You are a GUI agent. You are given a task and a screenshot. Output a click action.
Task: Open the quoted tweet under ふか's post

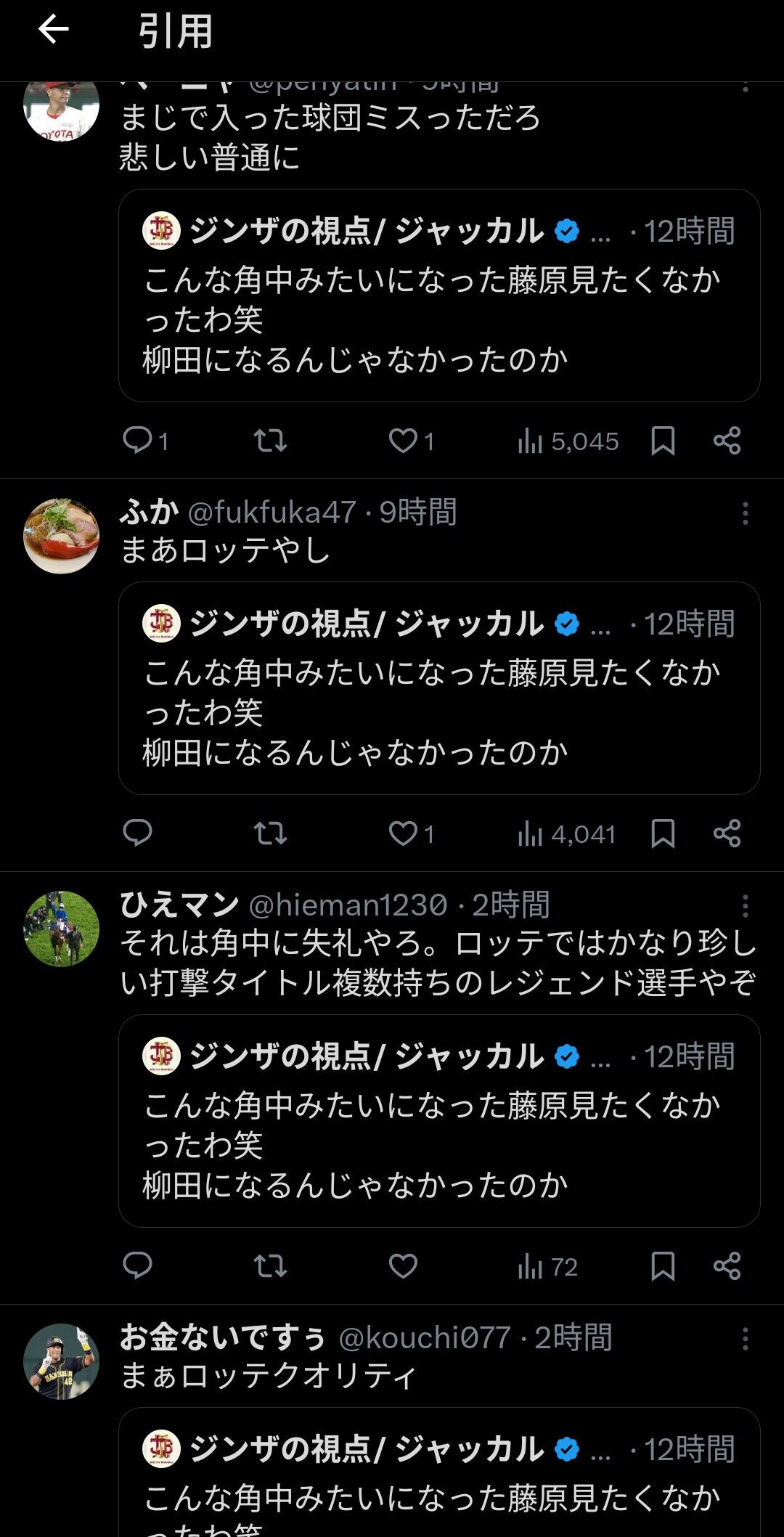(x=438, y=687)
